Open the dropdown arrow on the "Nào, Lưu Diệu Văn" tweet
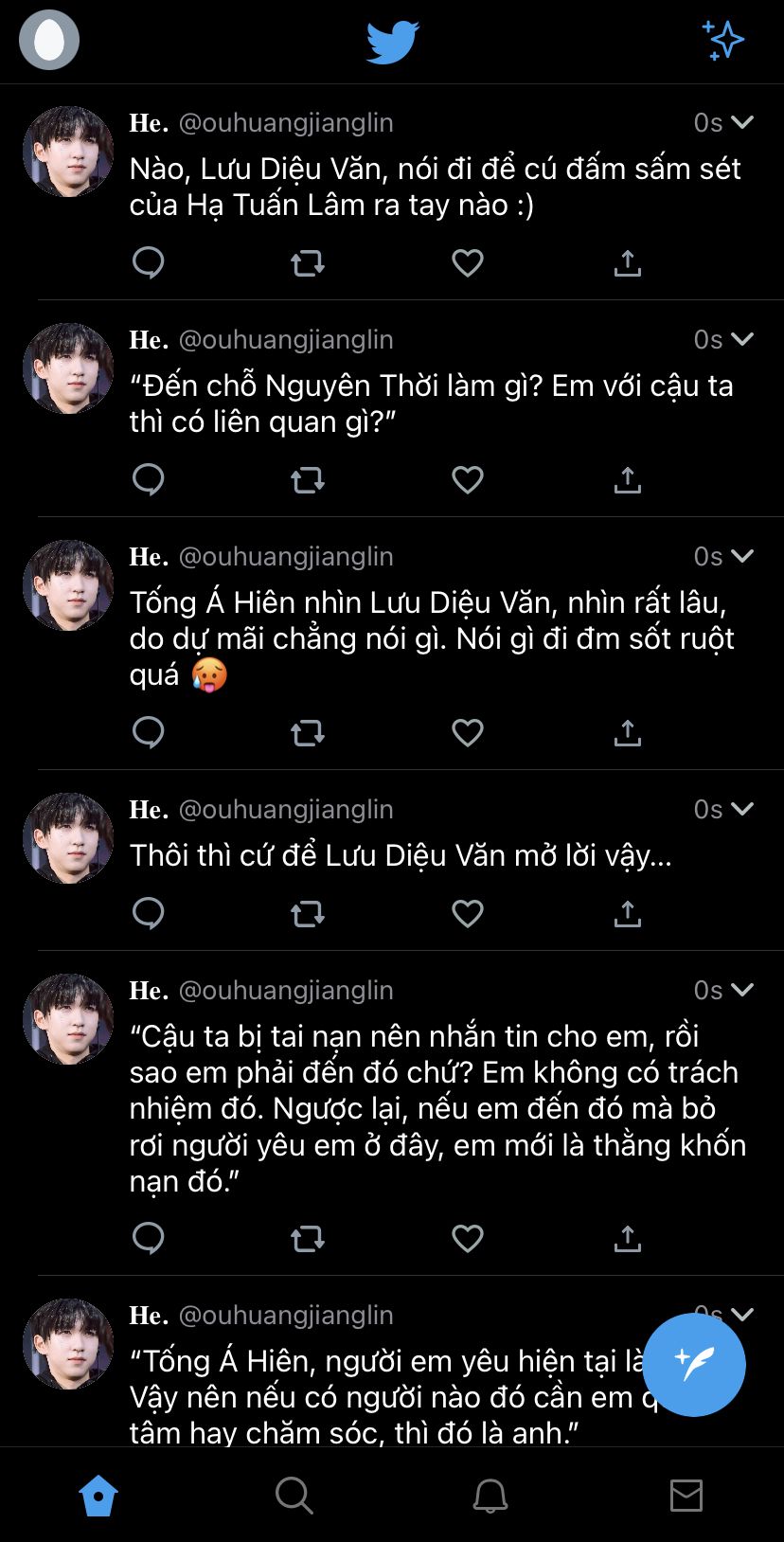Viewport: 784px width, 1542px height. tap(742, 121)
